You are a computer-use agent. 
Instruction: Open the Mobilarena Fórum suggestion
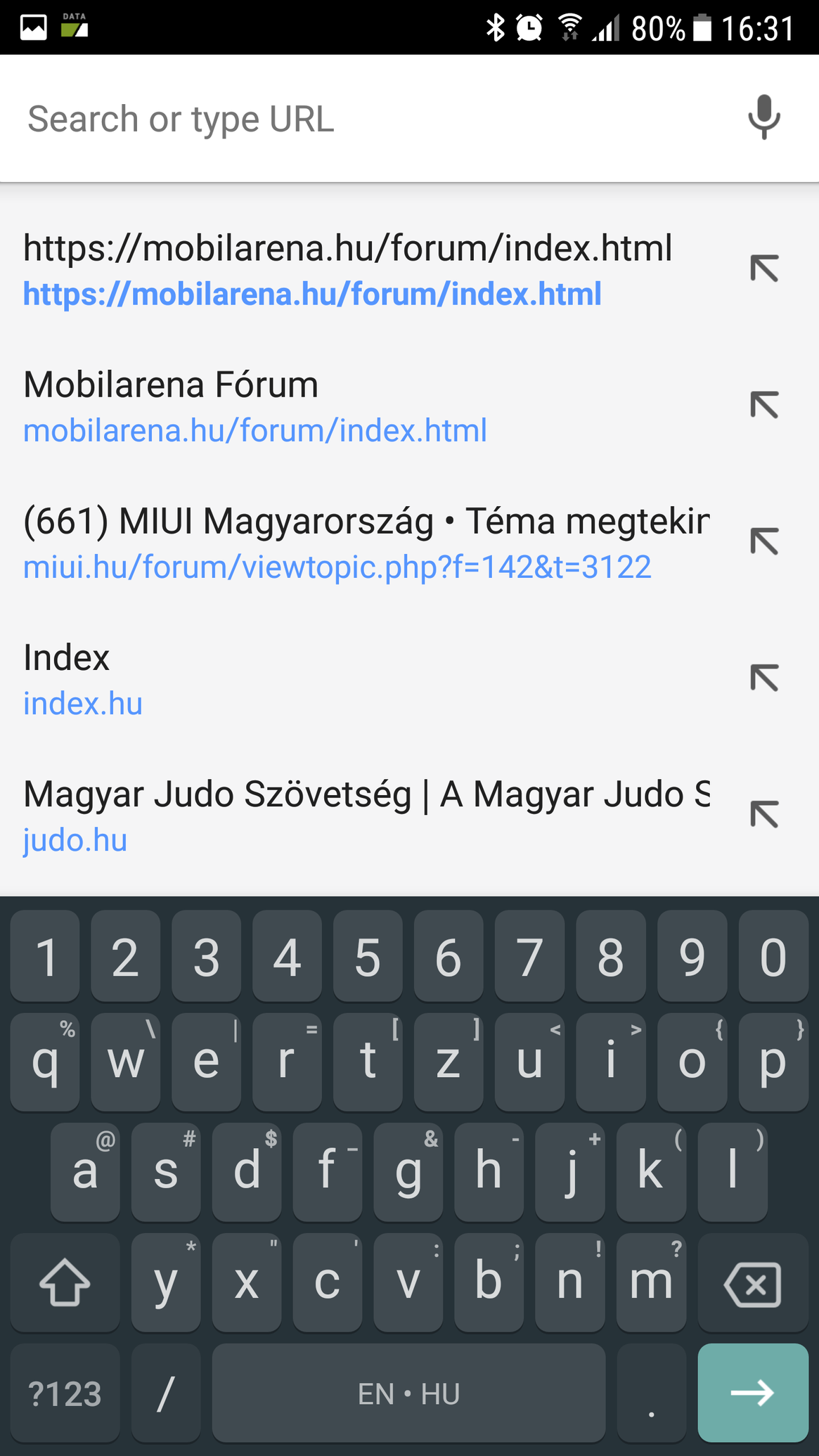366,406
